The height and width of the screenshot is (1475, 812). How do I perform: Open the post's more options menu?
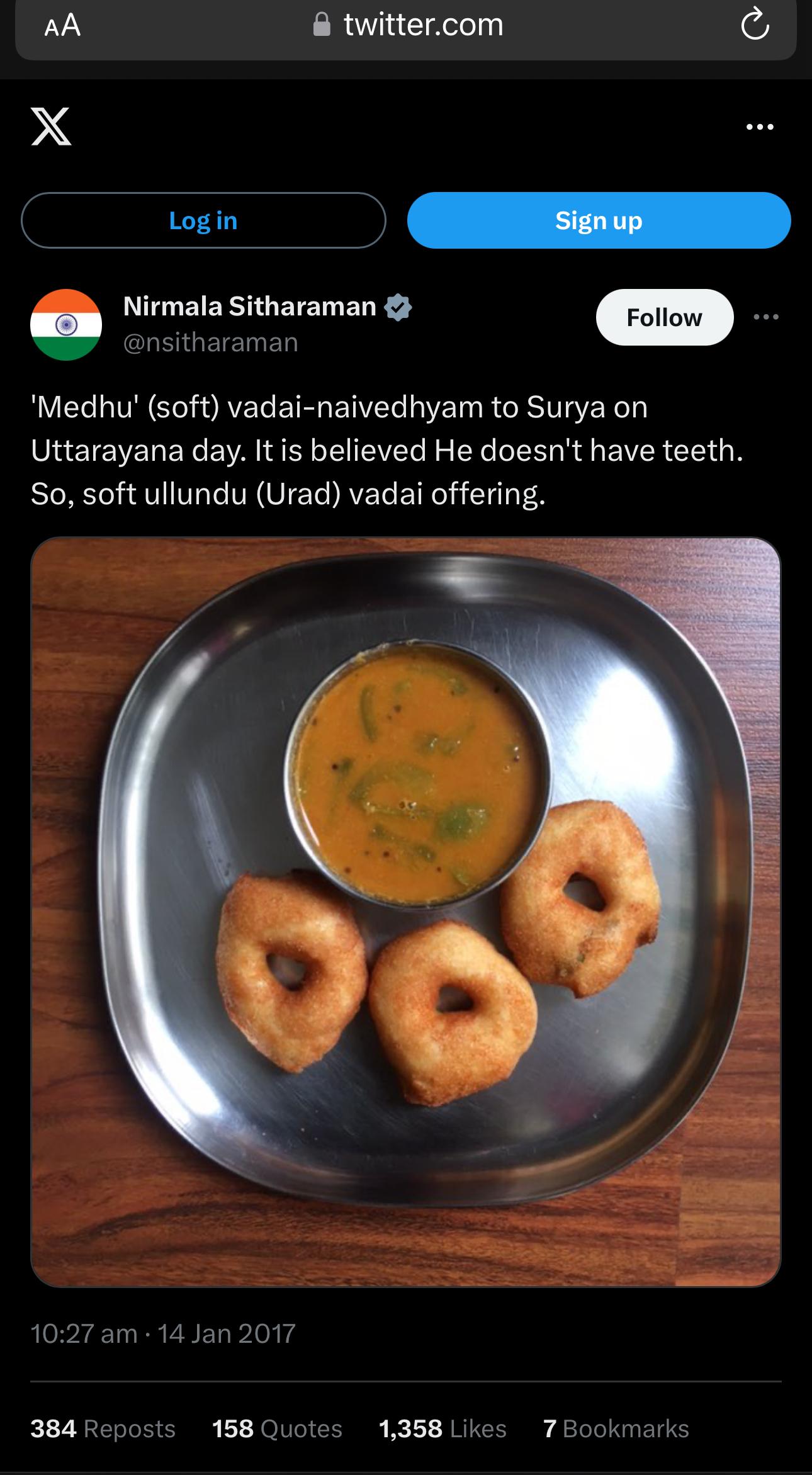click(766, 317)
